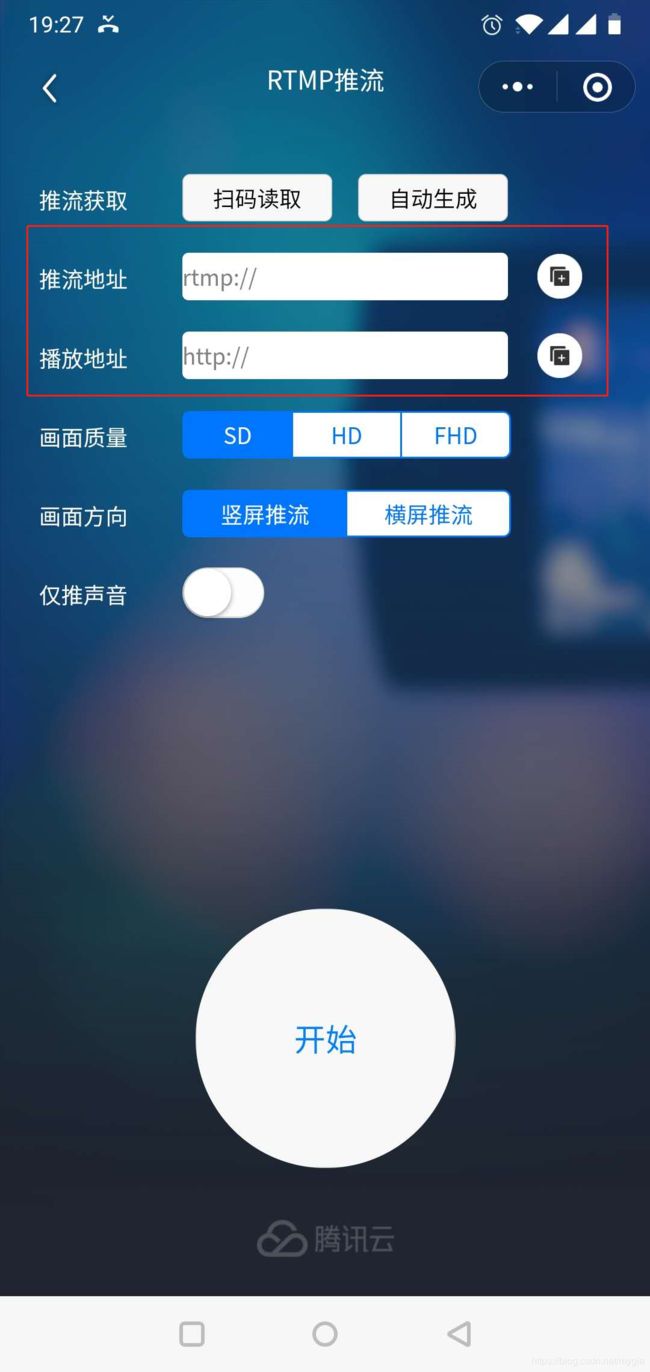Tap the round 开始 button
Screen dimensions: 650x1372
tap(325, 1038)
